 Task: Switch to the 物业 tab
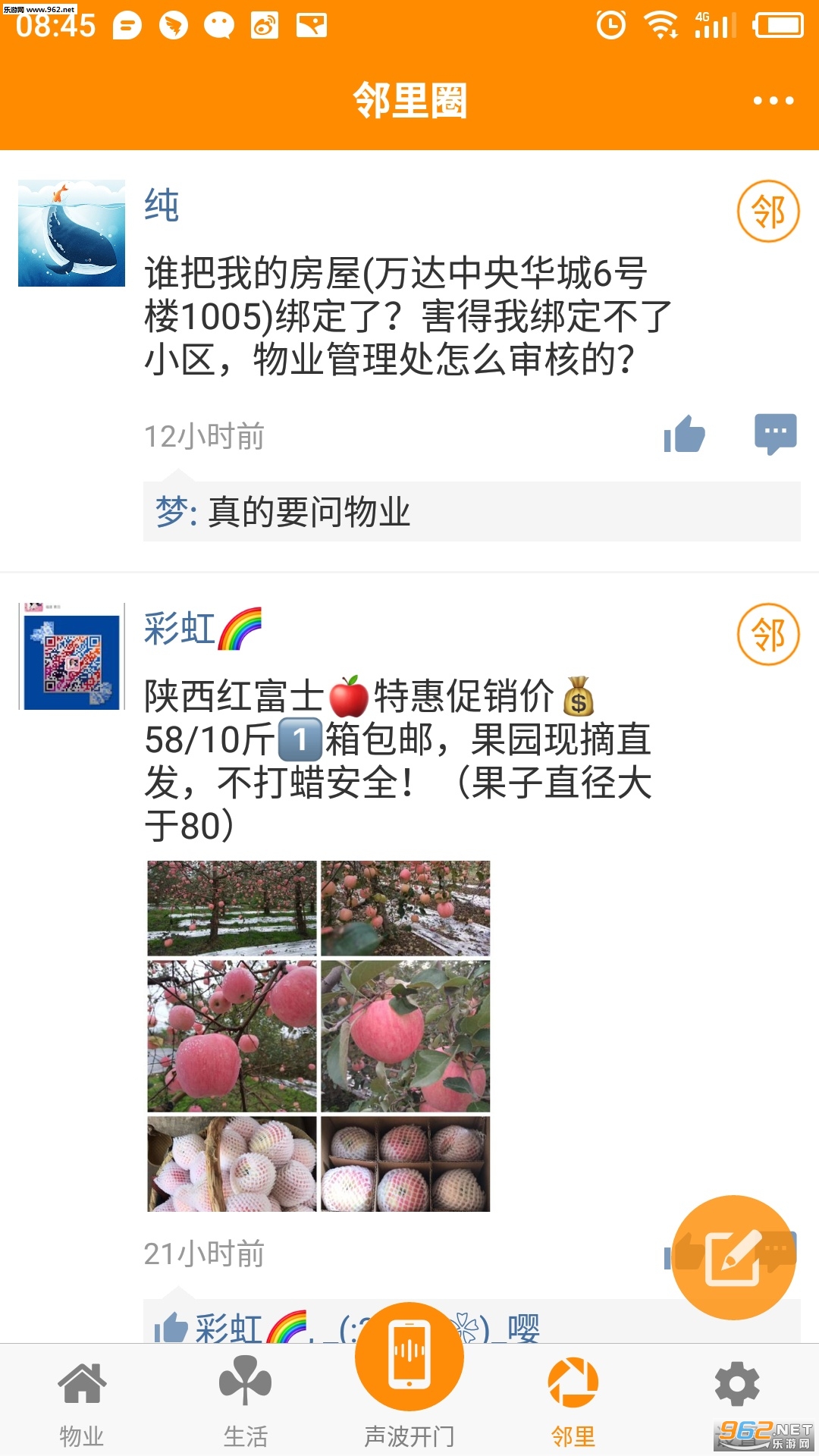[x=82, y=1402]
